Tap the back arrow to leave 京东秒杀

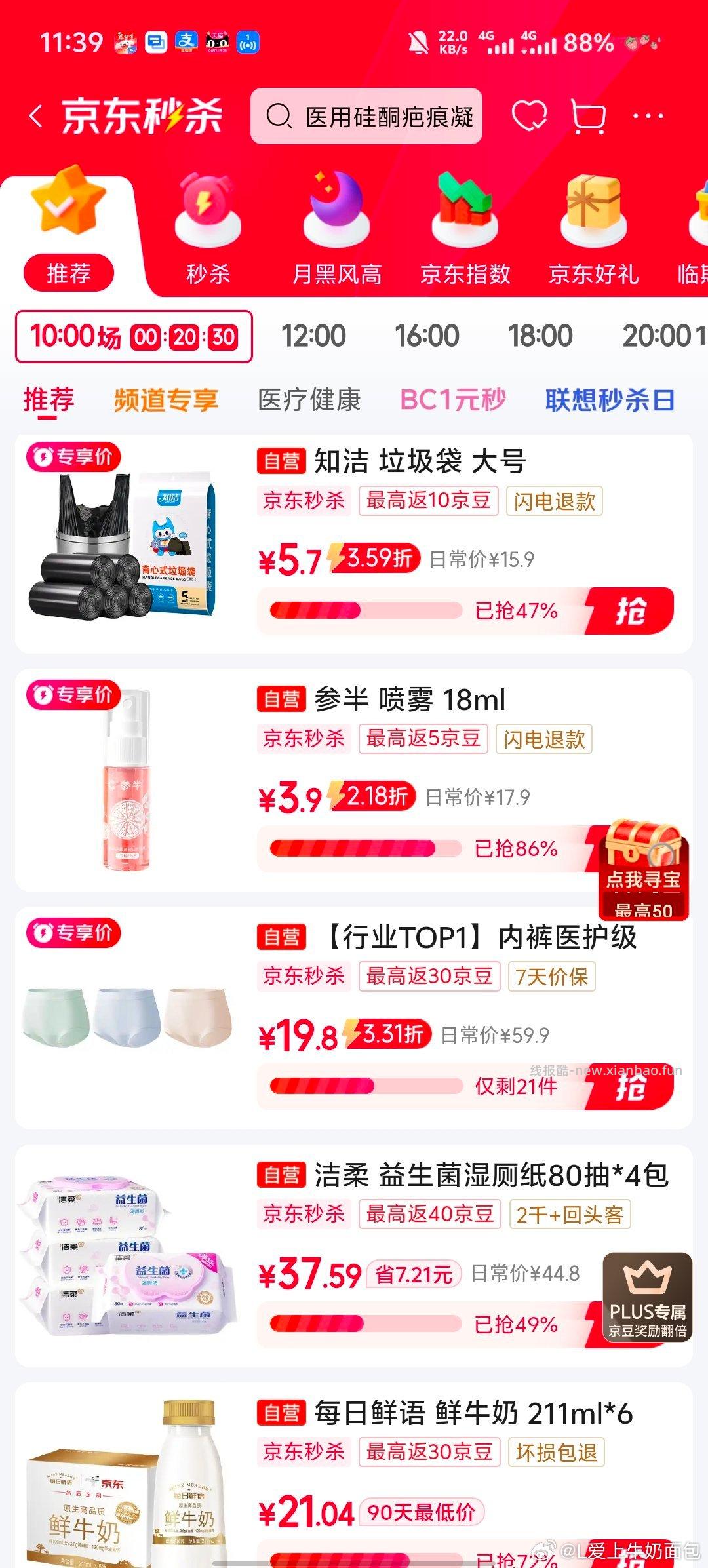point(35,115)
